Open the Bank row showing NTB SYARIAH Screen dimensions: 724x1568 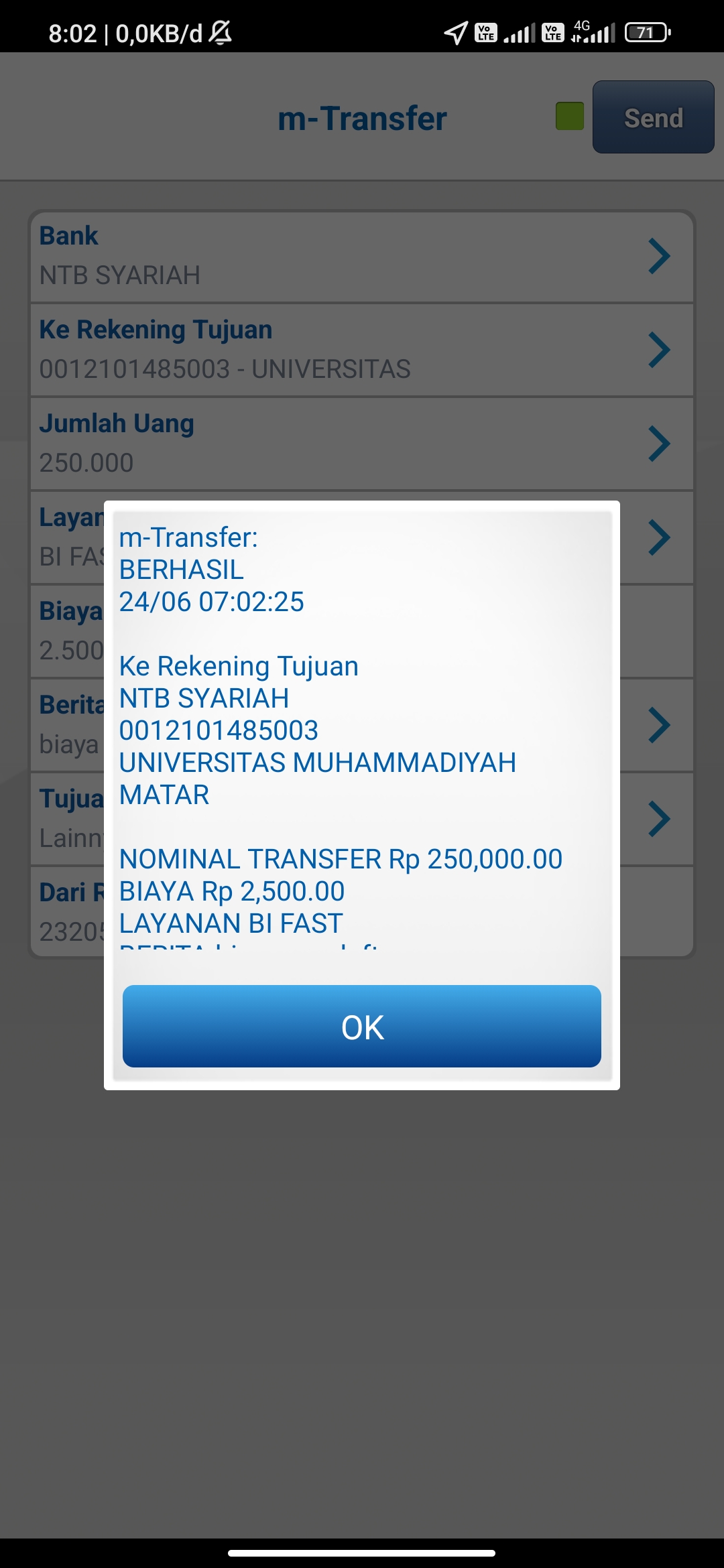[x=361, y=256]
